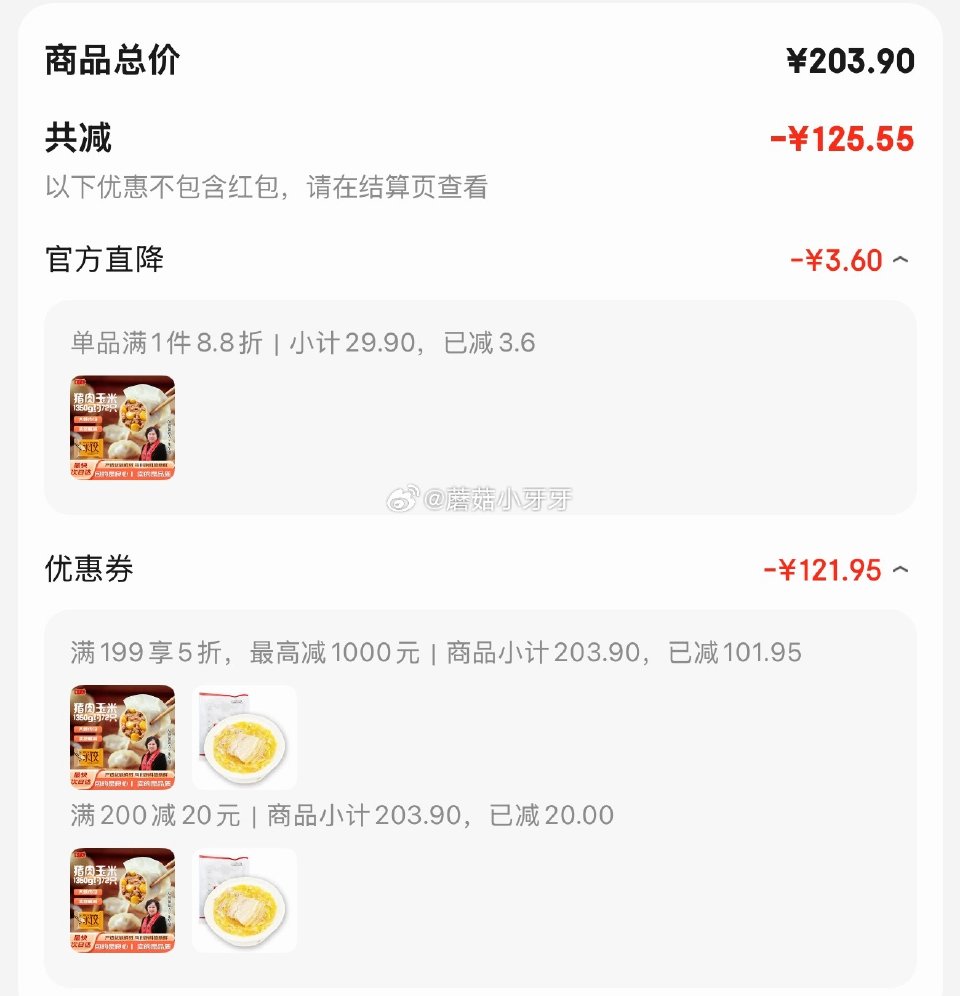960x996 pixels.
Task: Open the pork corn dumpling thumbnail under 官方直降
Action: click(x=122, y=427)
